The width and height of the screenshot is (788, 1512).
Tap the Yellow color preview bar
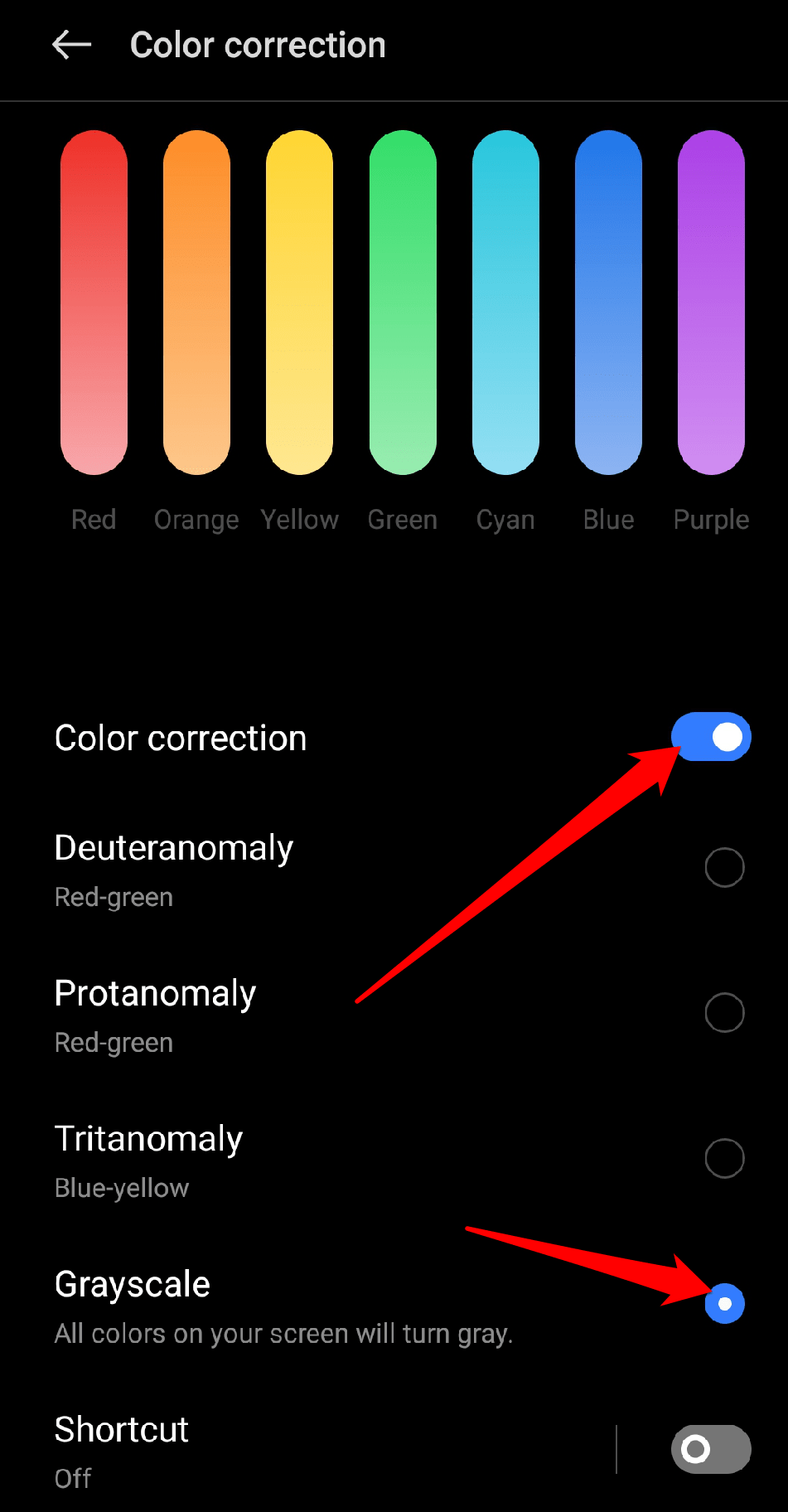click(299, 303)
